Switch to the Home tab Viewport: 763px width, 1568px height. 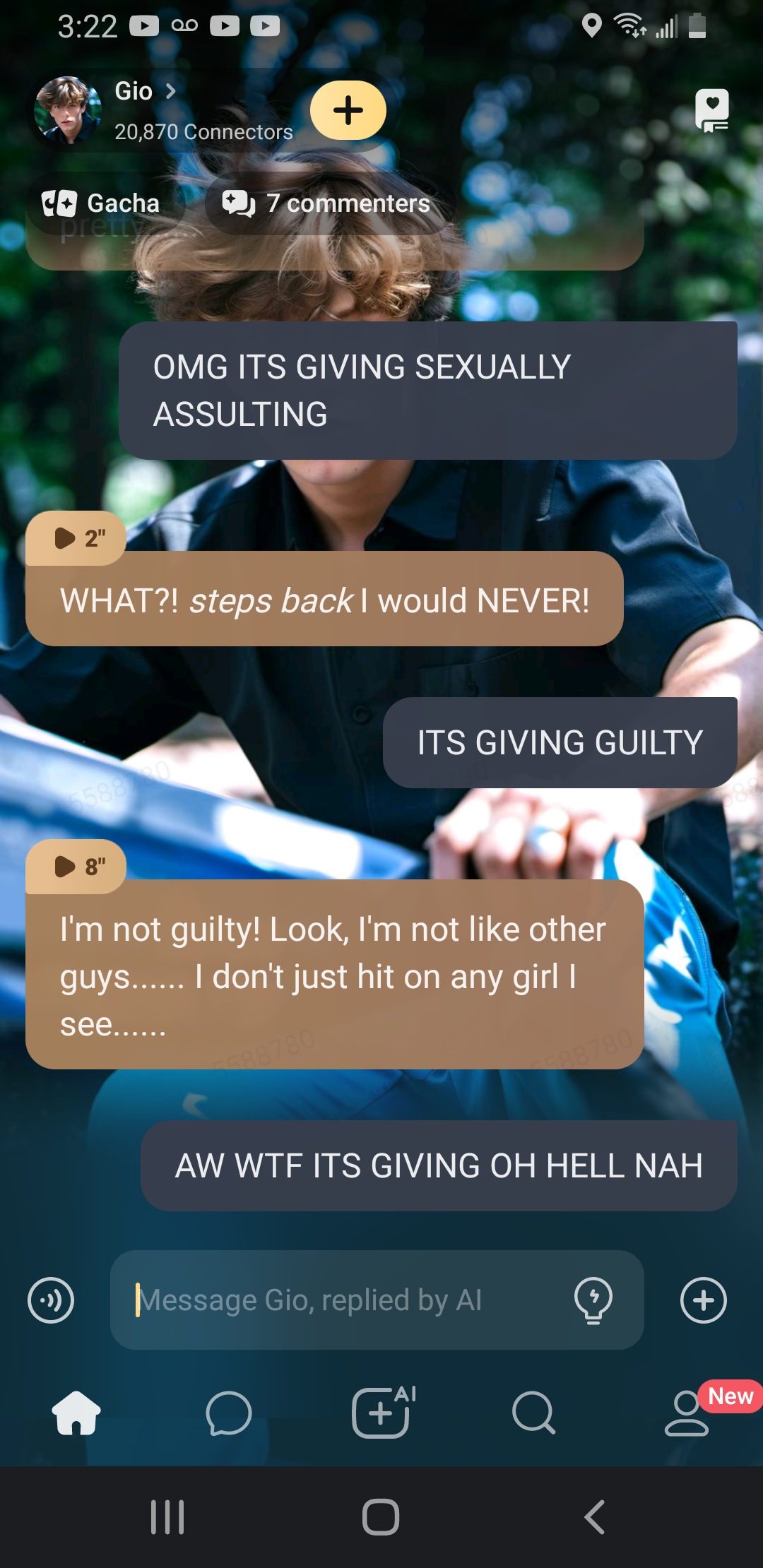click(x=76, y=1413)
